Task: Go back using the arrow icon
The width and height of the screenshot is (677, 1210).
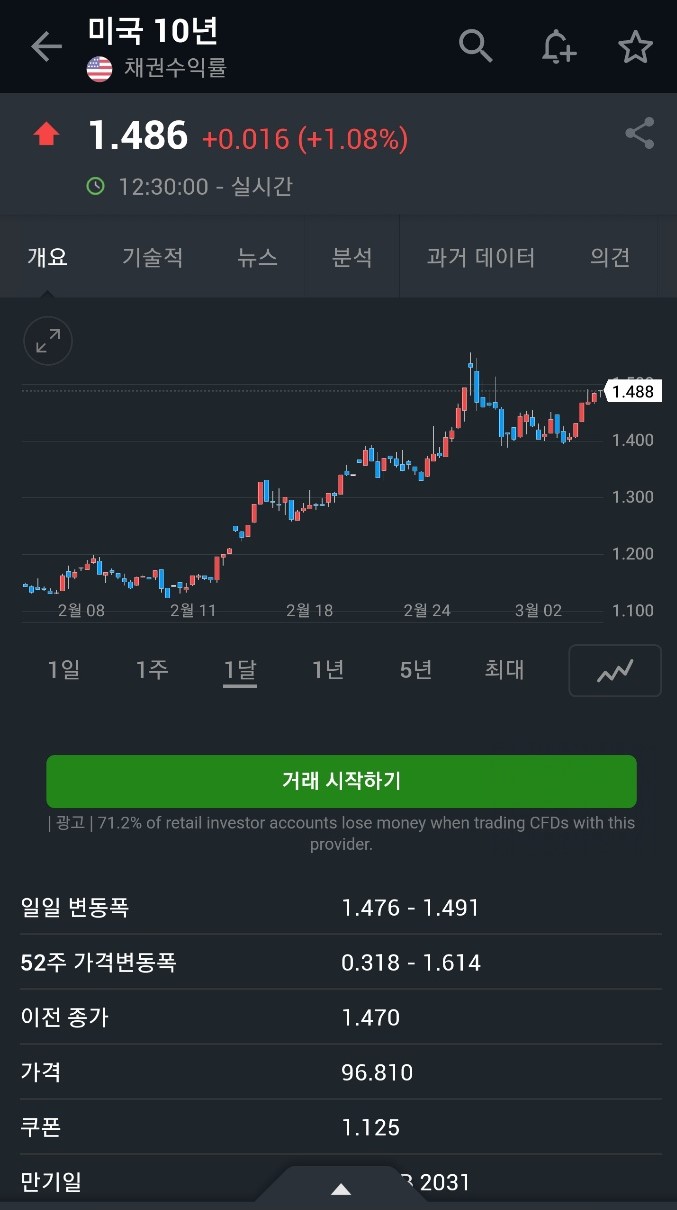Action: (46, 47)
